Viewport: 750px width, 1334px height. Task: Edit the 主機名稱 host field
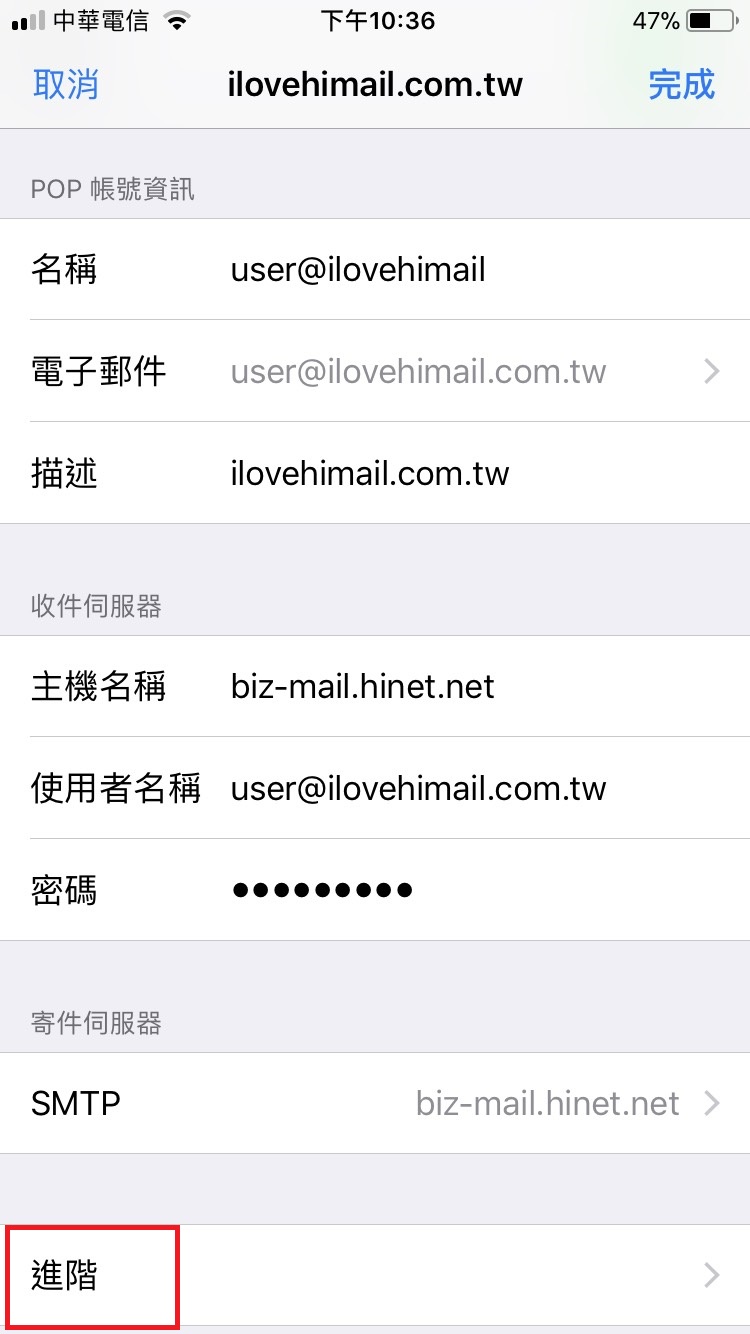[x=375, y=686]
